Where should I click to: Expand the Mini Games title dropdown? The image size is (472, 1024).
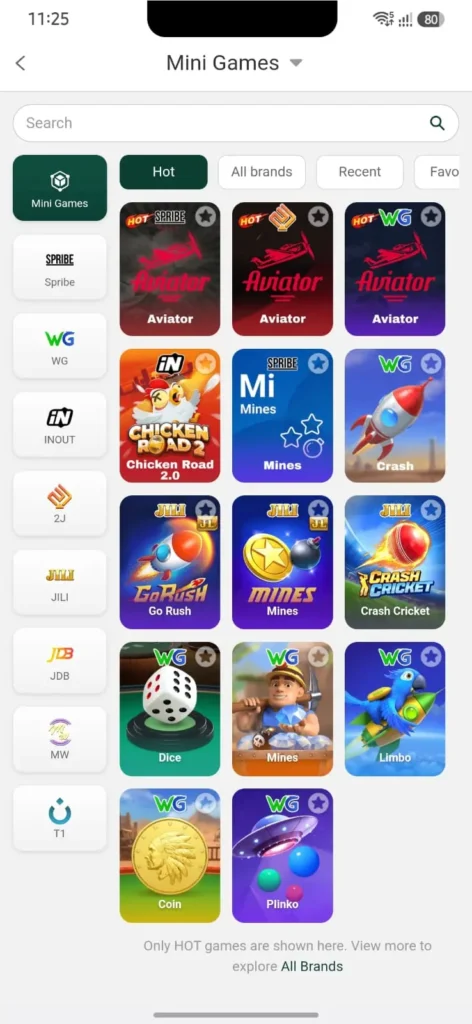pyautogui.click(x=296, y=63)
